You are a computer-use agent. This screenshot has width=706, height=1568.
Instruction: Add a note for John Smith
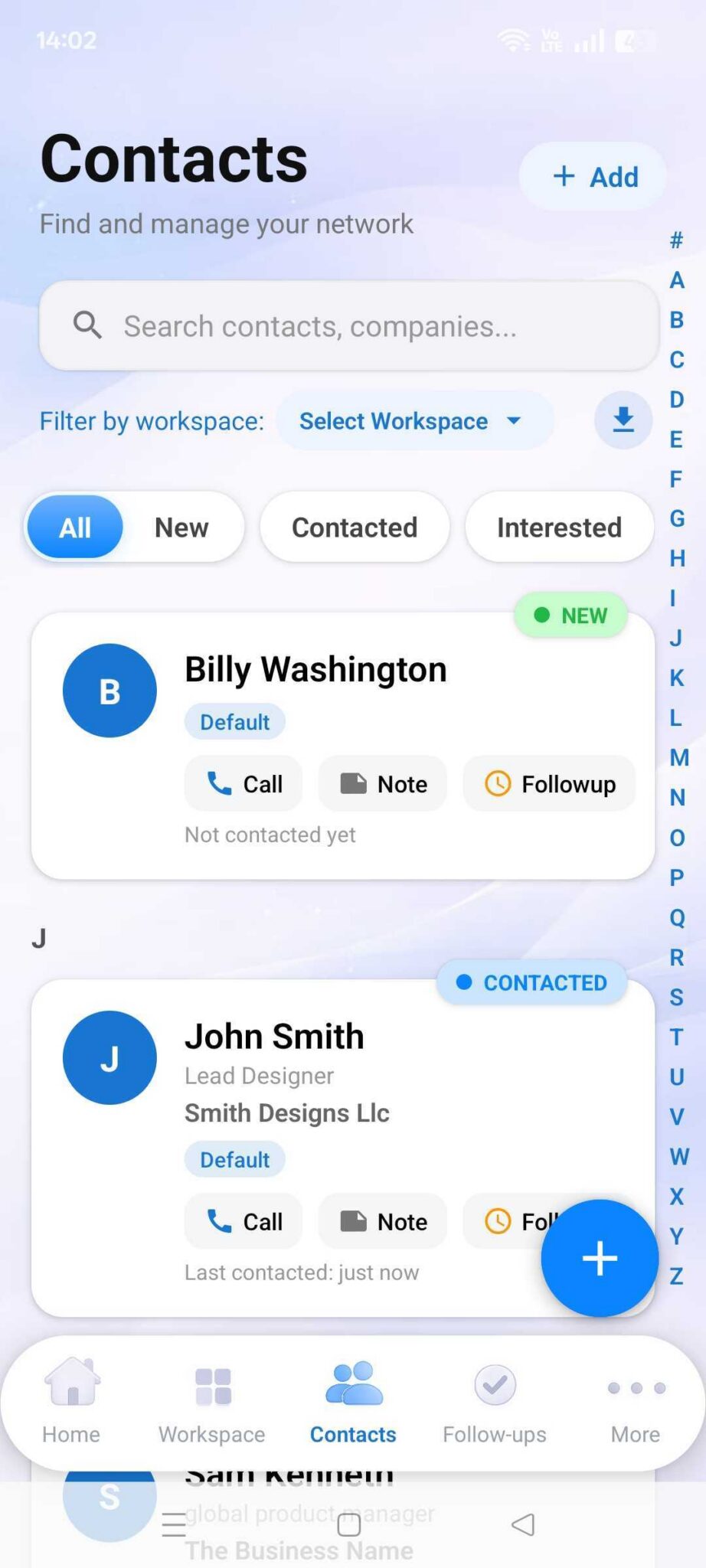pyautogui.click(x=383, y=1222)
